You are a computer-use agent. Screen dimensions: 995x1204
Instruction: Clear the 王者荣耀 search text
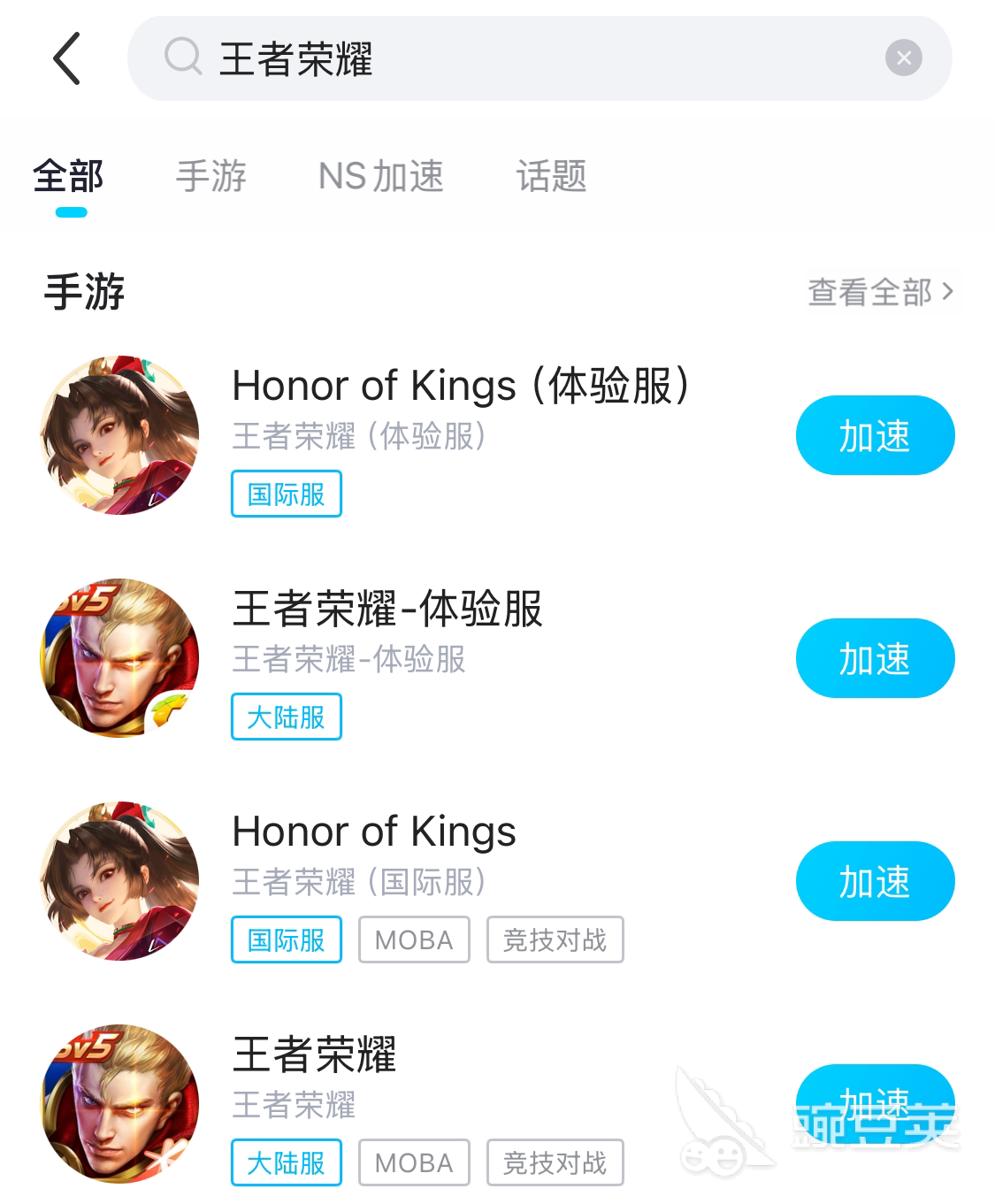pos(903,58)
